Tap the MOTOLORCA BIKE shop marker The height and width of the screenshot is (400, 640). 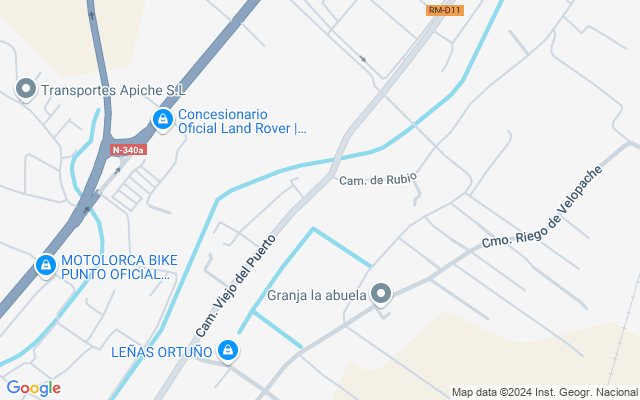tap(46, 266)
